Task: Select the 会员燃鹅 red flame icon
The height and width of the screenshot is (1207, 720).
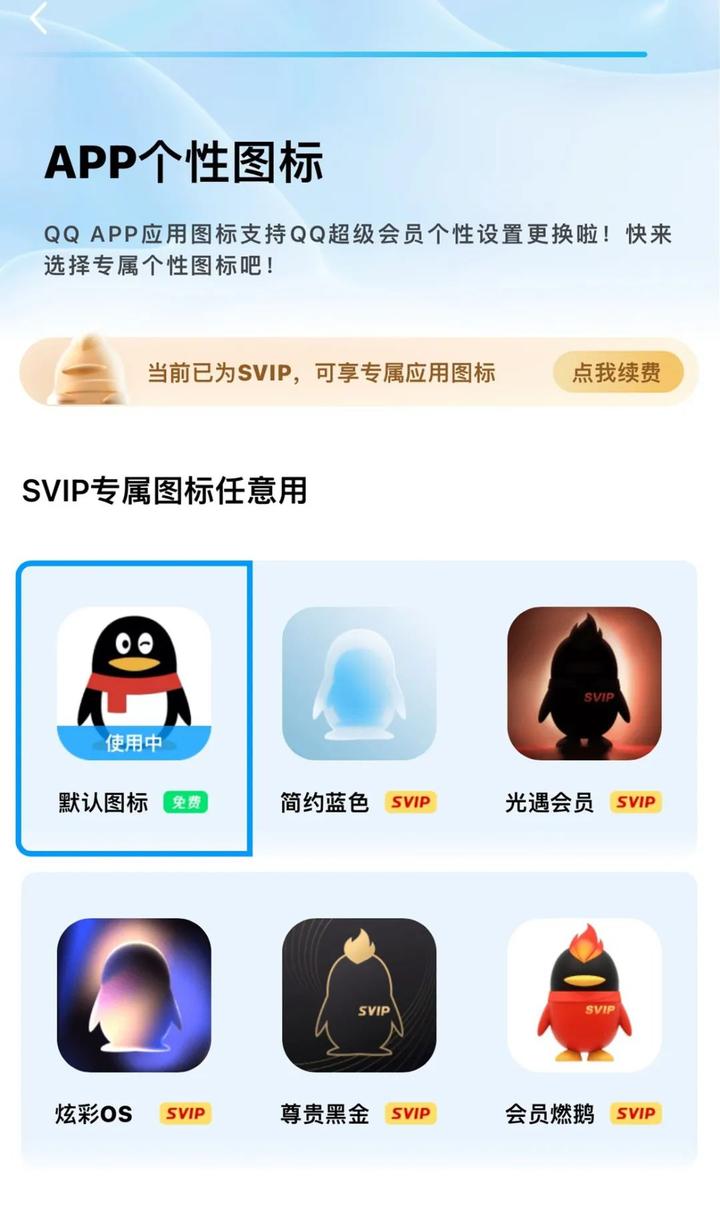Action: click(586, 995)
